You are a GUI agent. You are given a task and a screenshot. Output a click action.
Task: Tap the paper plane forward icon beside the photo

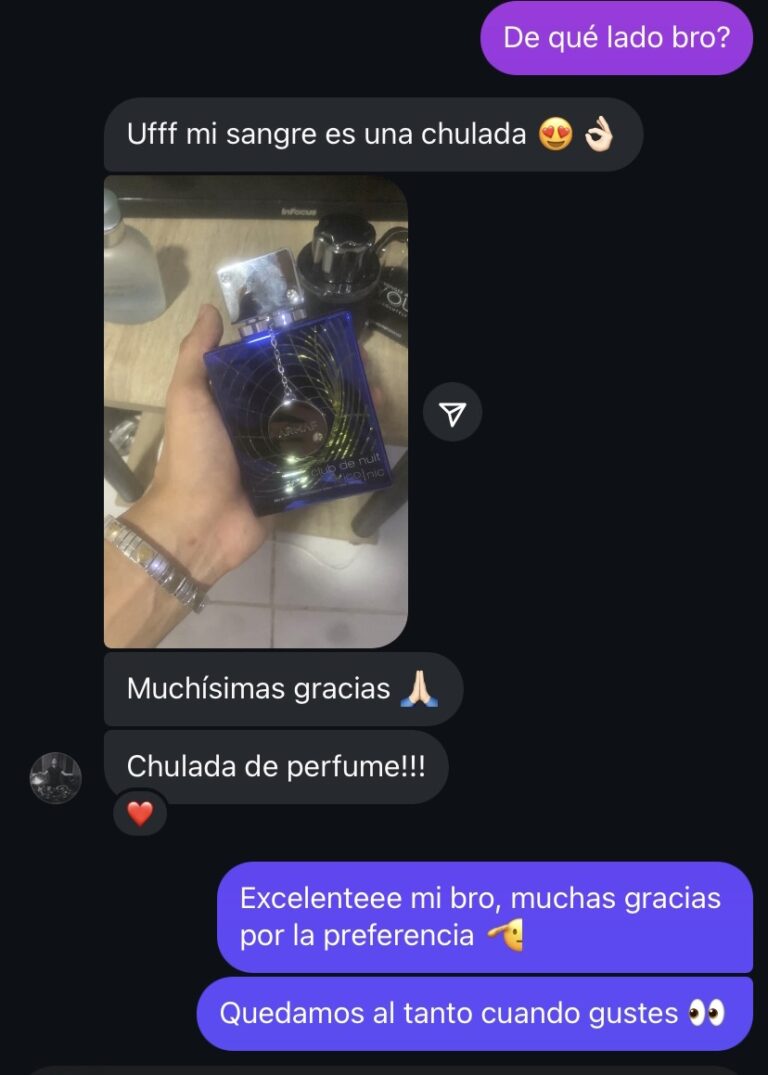pyautogui.click(x=453, y=410)
